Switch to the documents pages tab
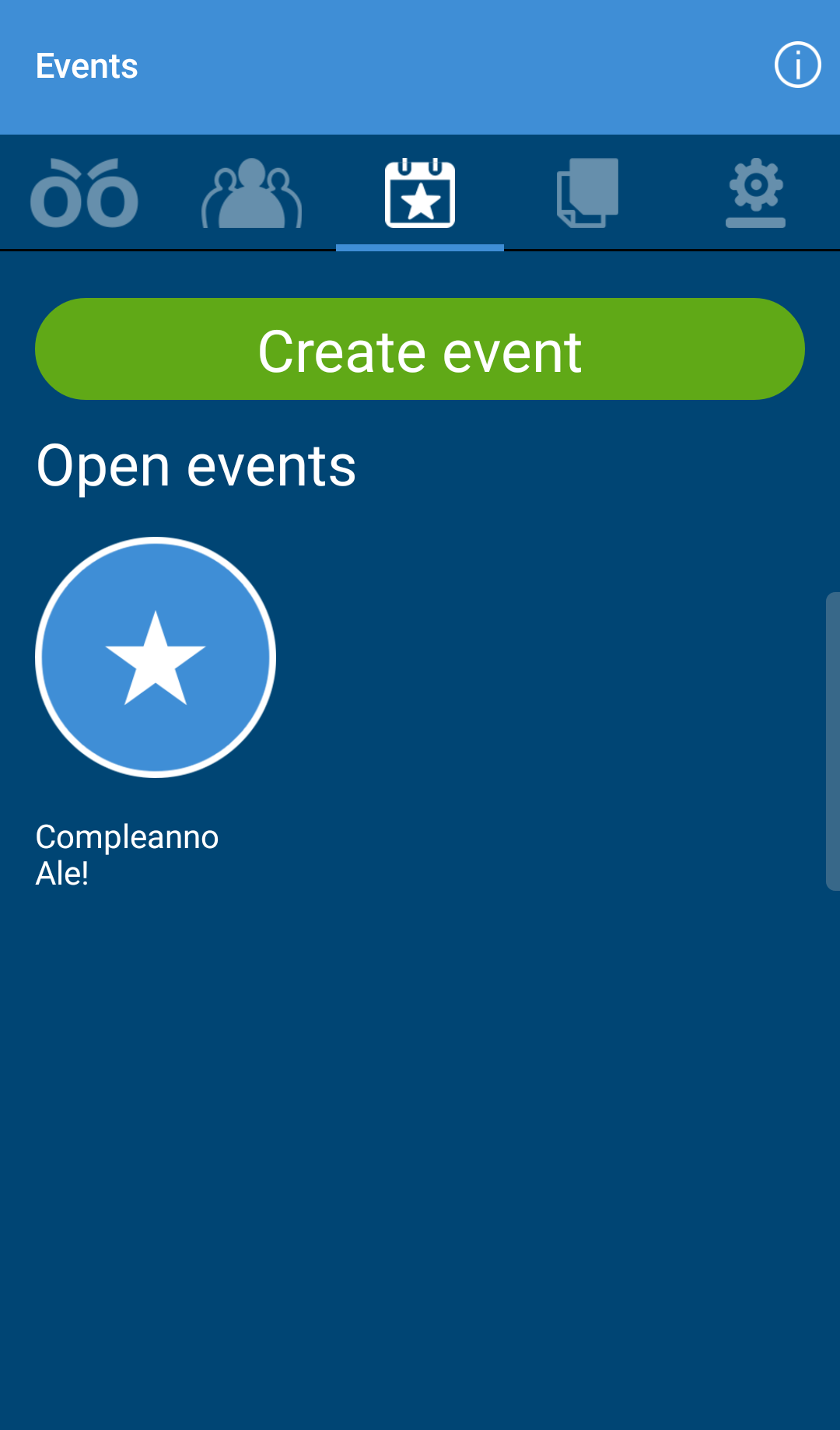This screenshot has width=840, height=1430. click(588, 193)
